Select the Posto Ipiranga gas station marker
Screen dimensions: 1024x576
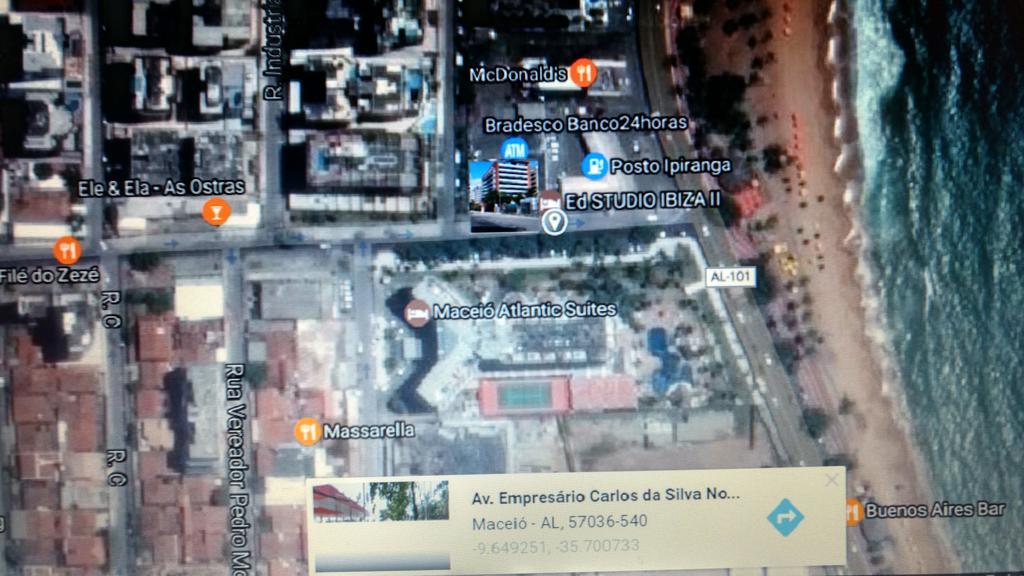(x=594, y=165)
